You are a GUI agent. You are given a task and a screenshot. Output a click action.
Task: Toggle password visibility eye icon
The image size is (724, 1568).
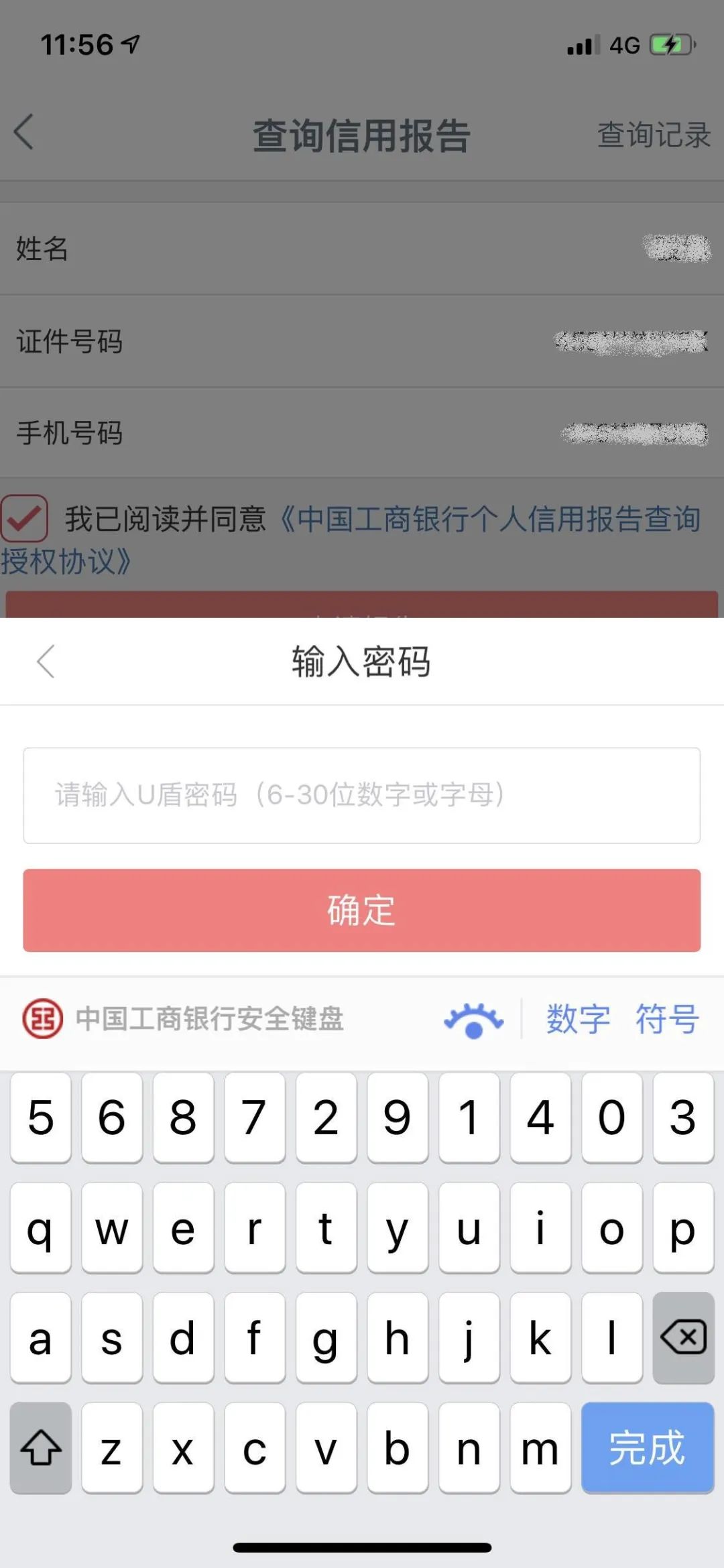473,1020
